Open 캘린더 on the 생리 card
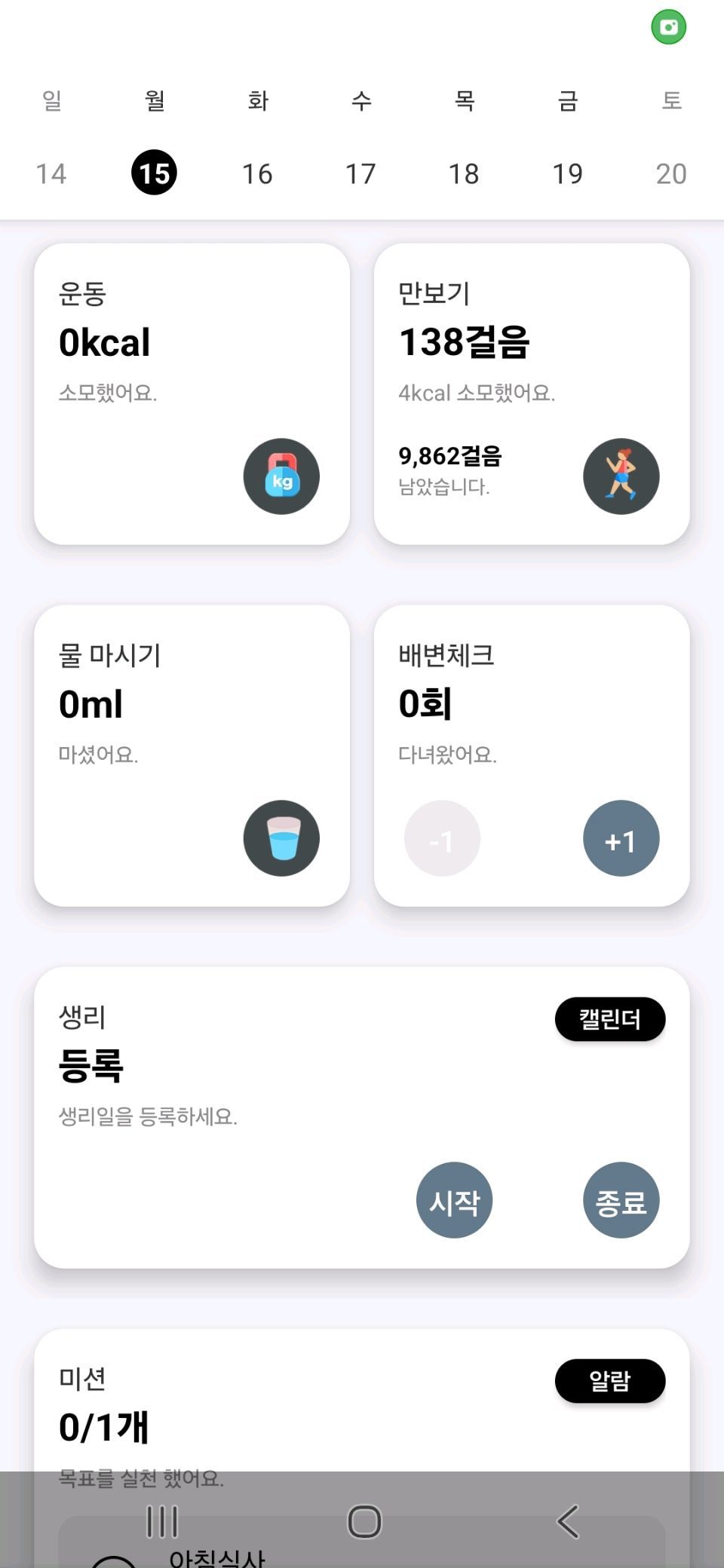Image resolution: width=724 pixels, height=1568 pixels. [x=609, y=1019]
